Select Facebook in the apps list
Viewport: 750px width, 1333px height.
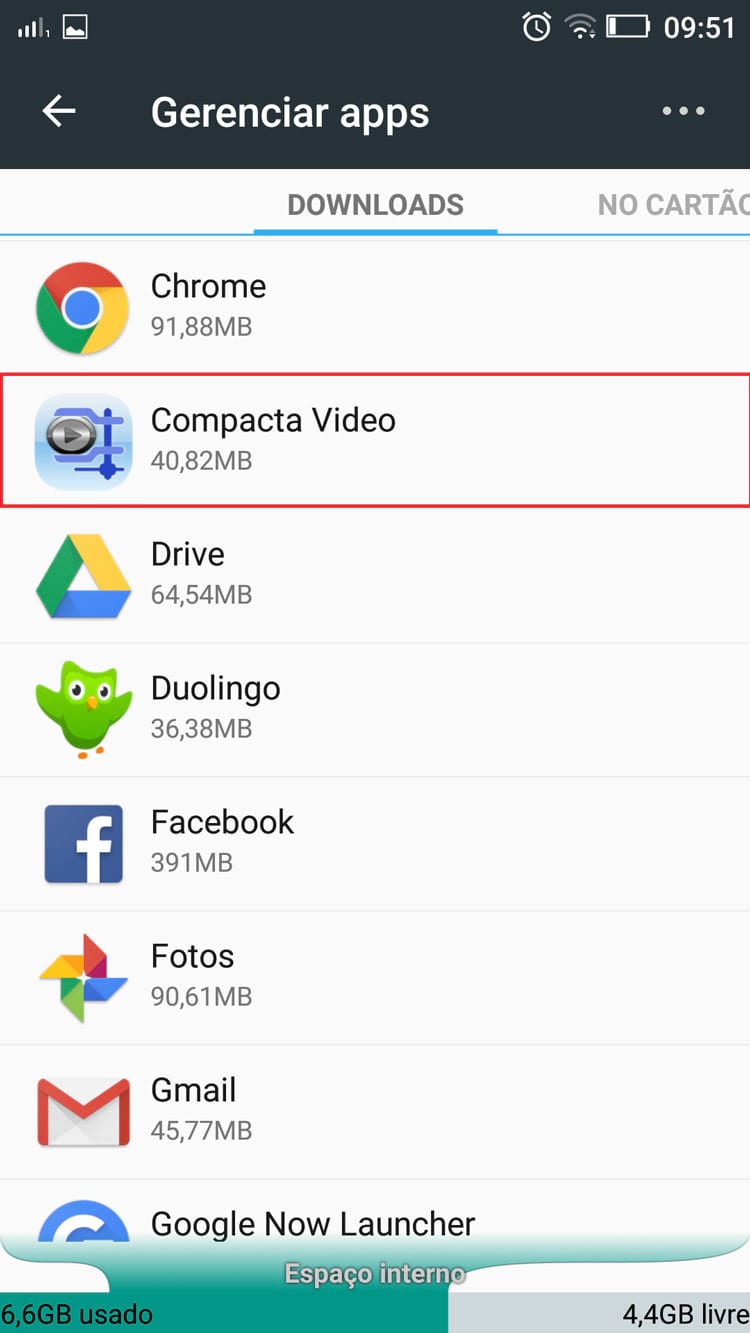click(375, 842)
